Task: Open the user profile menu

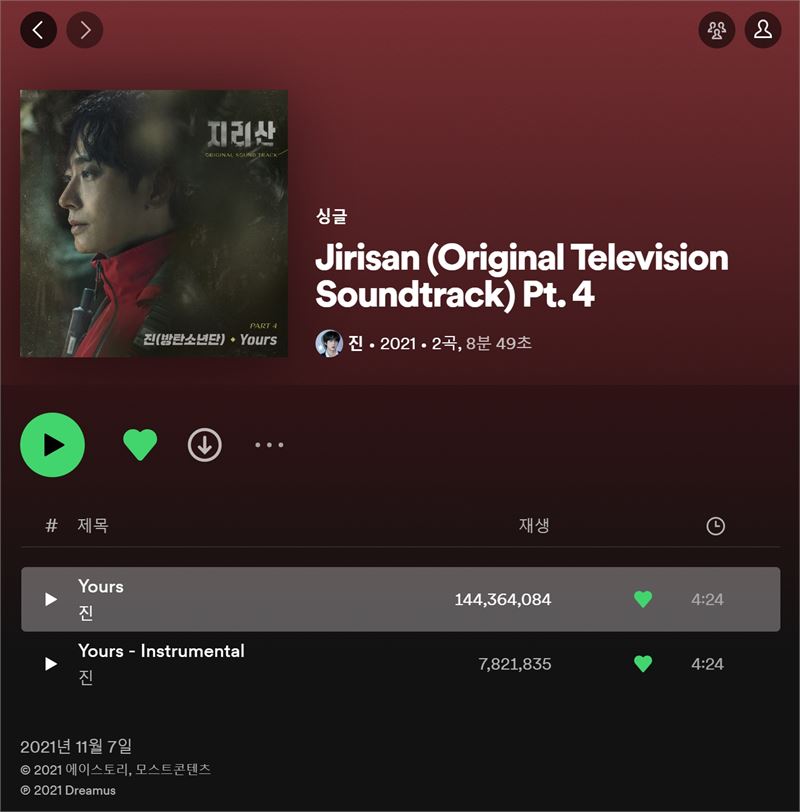Action: [763, 30]
